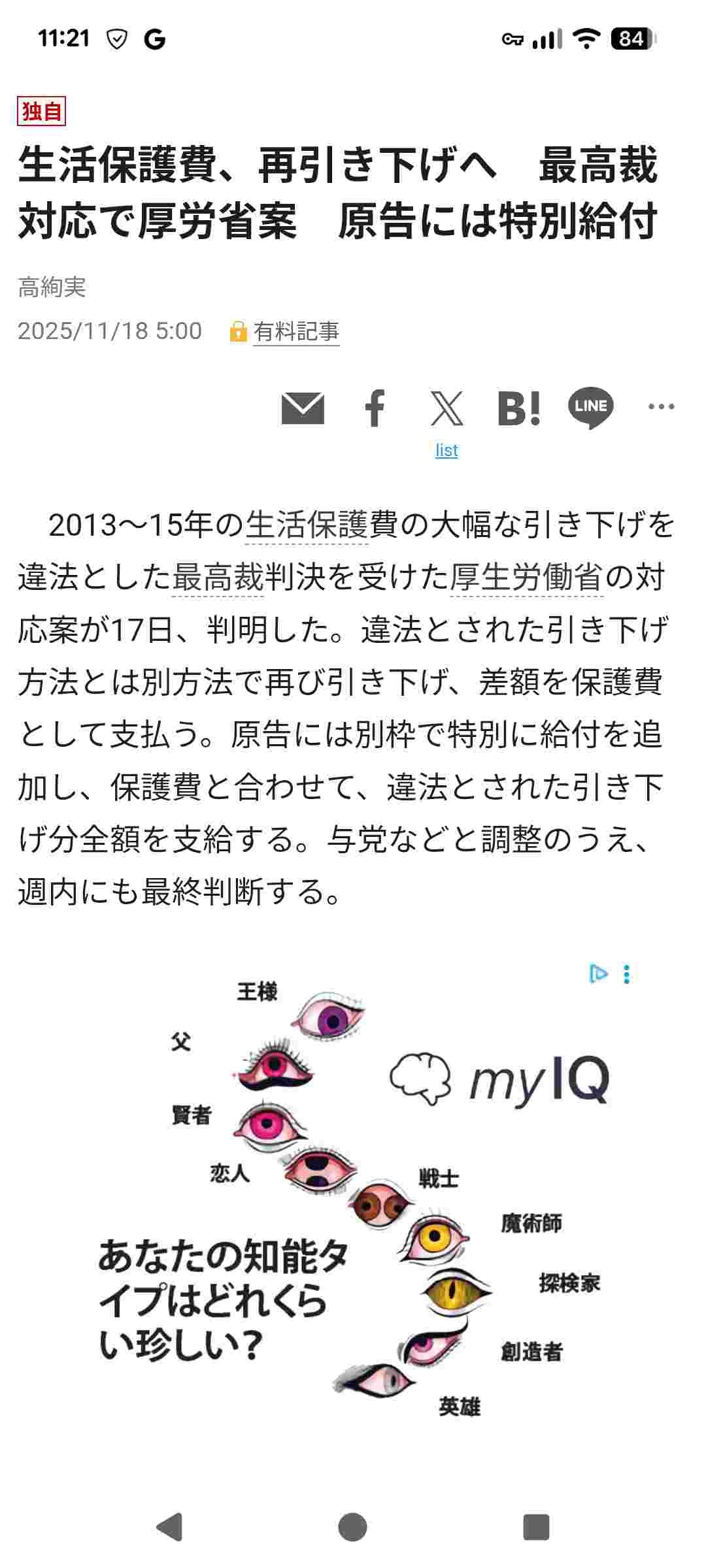The height and width of the screenshot is (1568, 706).
Task: Open recent apps from navigation bar
Action: click(536, 1527)
